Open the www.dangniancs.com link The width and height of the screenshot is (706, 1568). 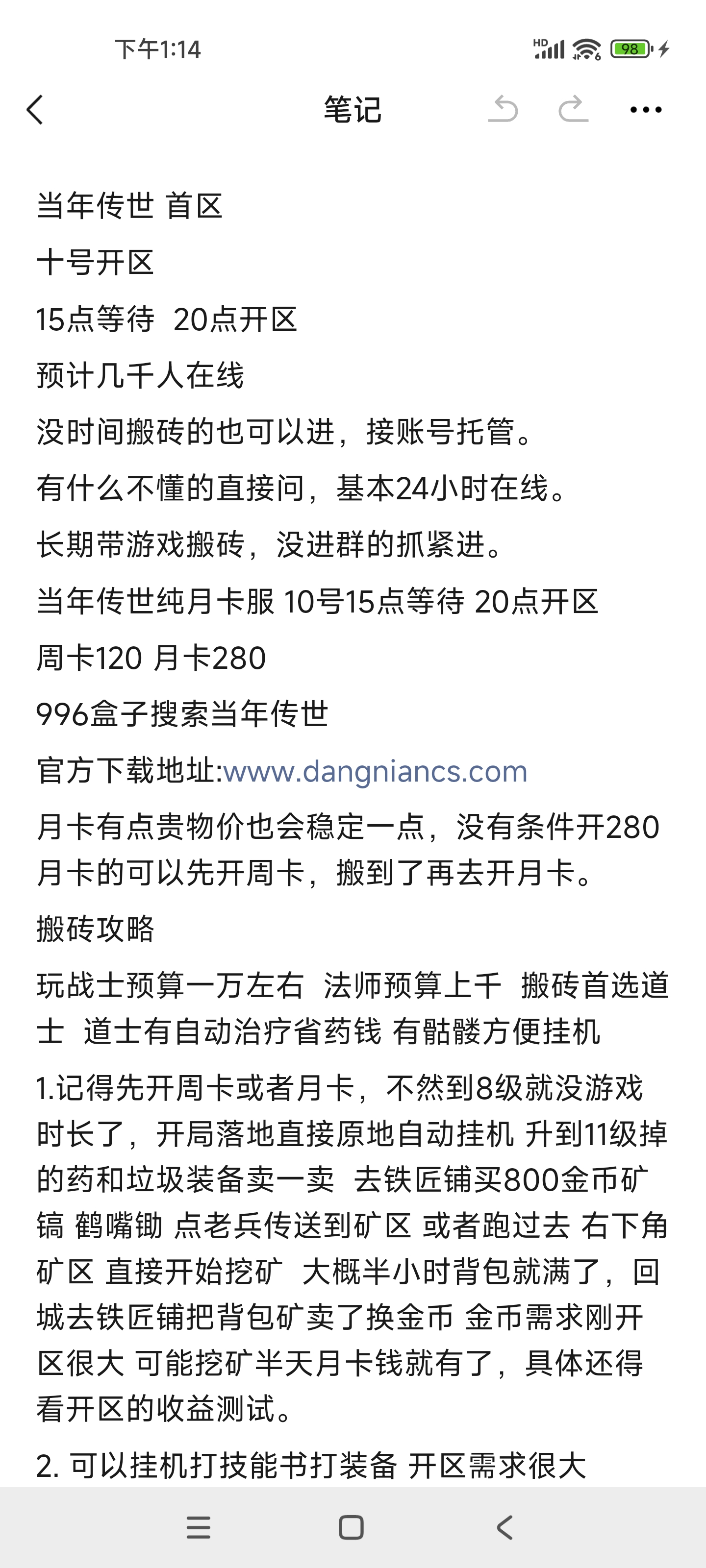[375, 771]
